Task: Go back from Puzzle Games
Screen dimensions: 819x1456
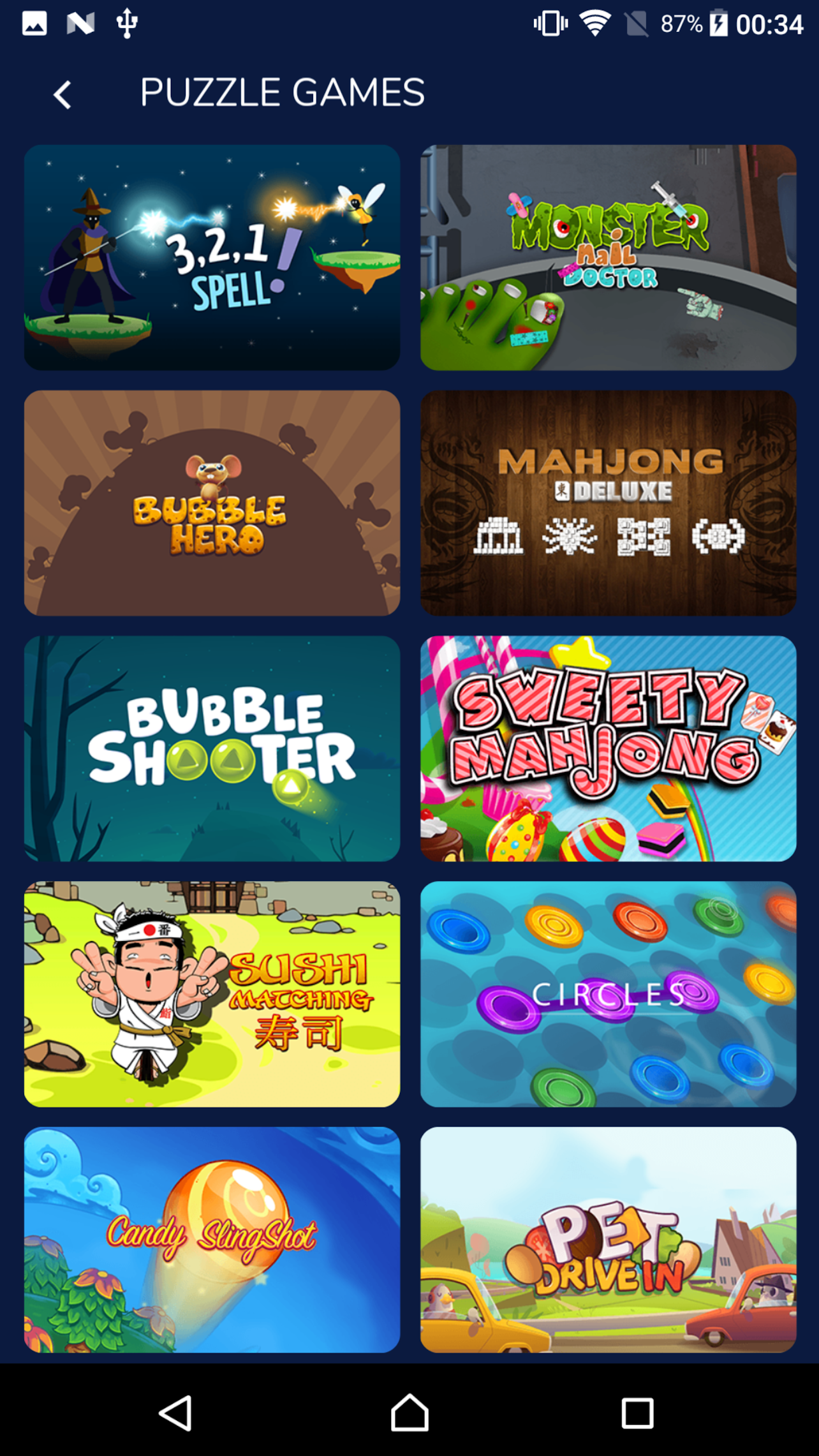Action: pos(63,95)
